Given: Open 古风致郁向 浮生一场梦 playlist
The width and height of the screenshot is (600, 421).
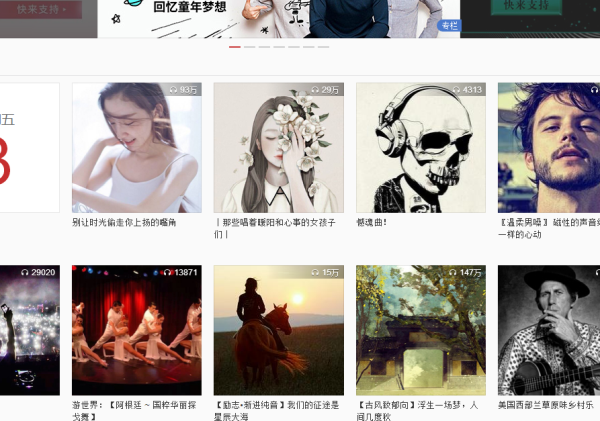Looking at the screenshot, I should (x=420, y=330).
